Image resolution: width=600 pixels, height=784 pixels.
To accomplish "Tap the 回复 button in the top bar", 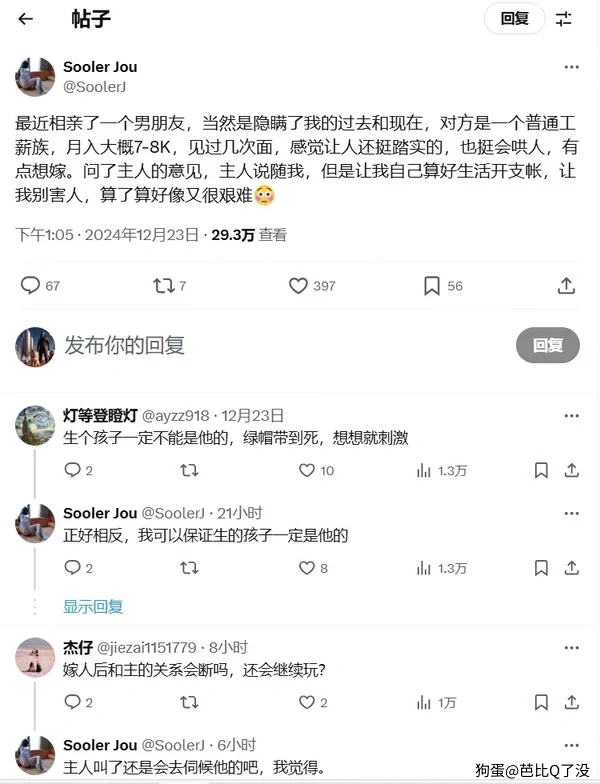I will click(x=514, y=18).
